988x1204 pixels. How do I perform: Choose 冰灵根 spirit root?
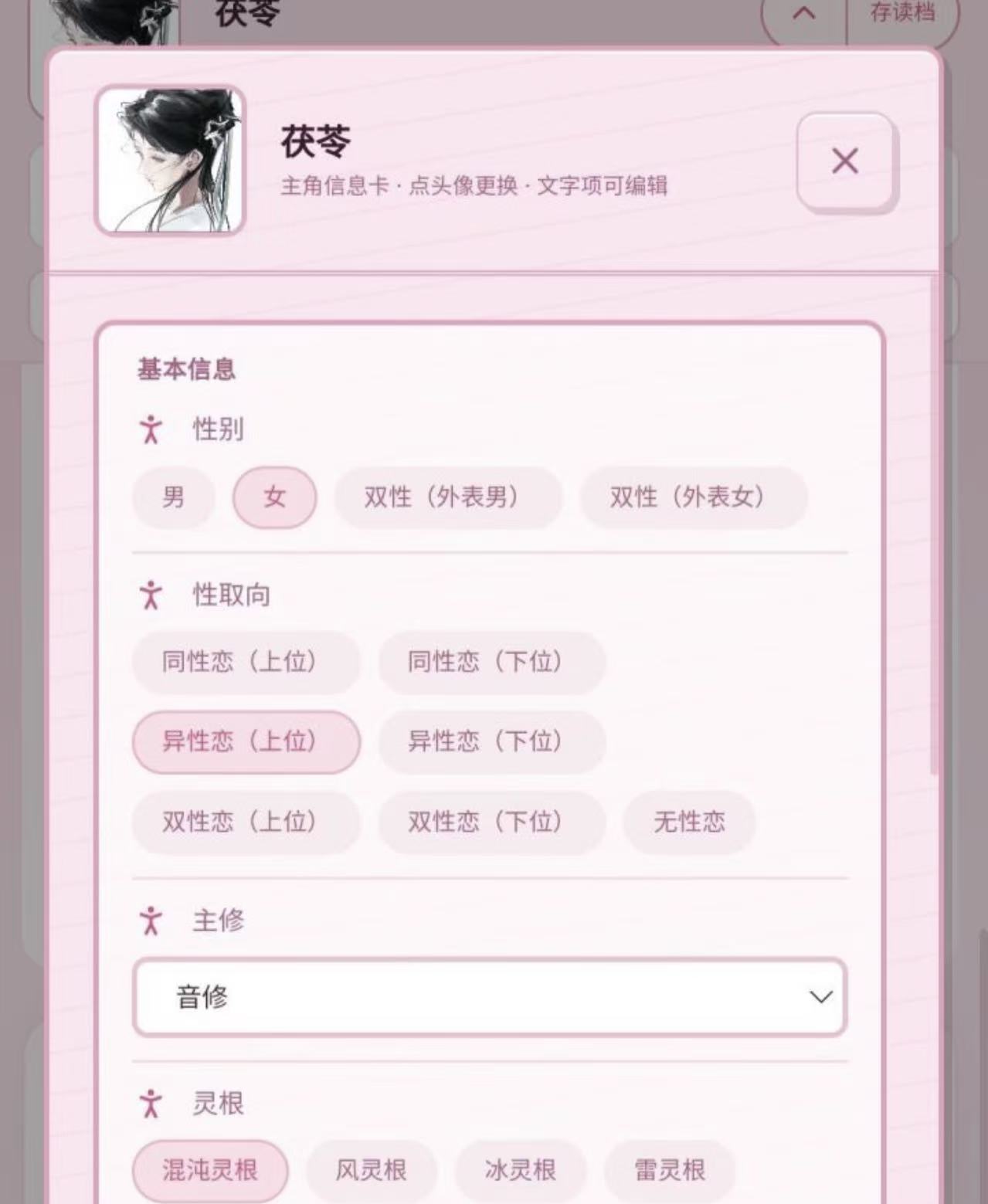(521, 1171)
